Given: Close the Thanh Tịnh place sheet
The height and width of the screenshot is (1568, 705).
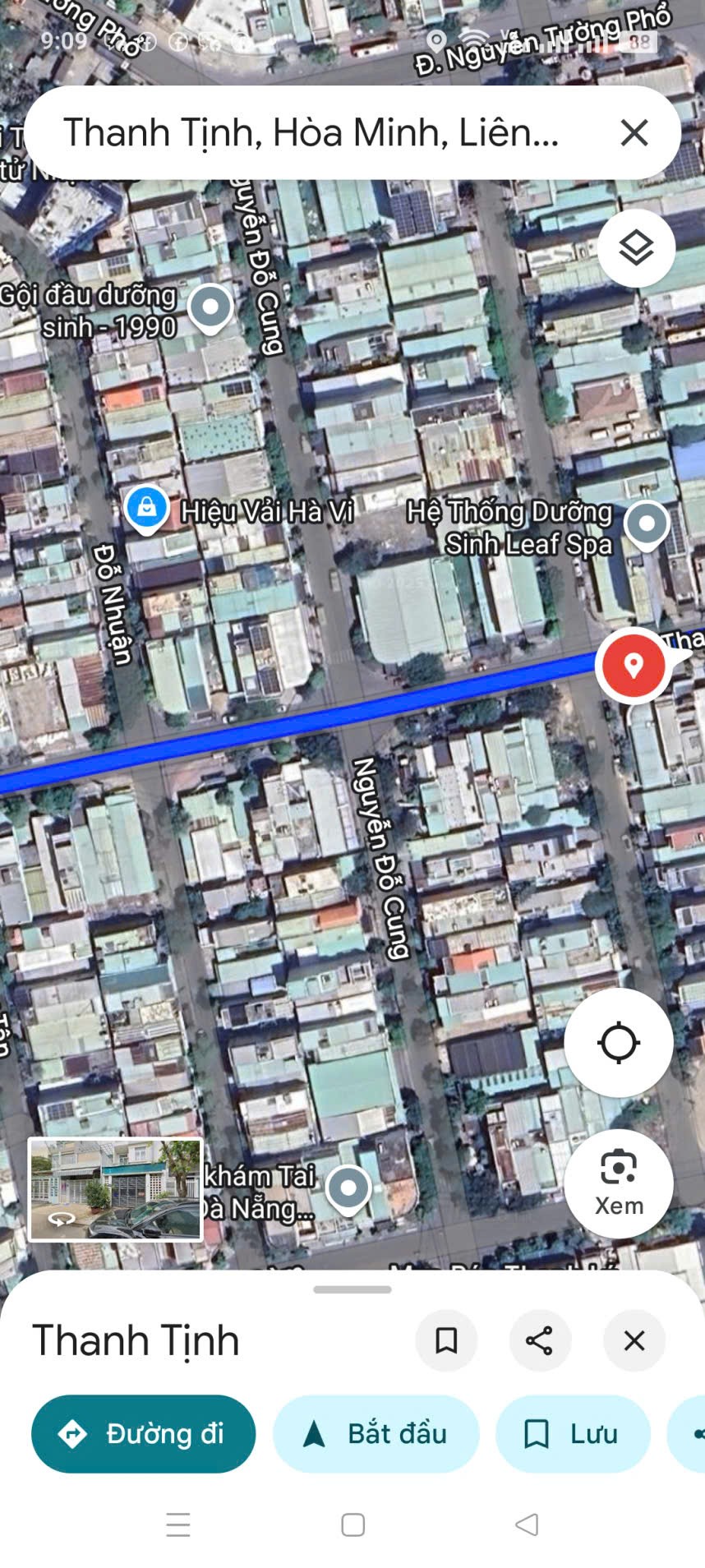Looking at the screenshot, I should [x=634, y=1340].
